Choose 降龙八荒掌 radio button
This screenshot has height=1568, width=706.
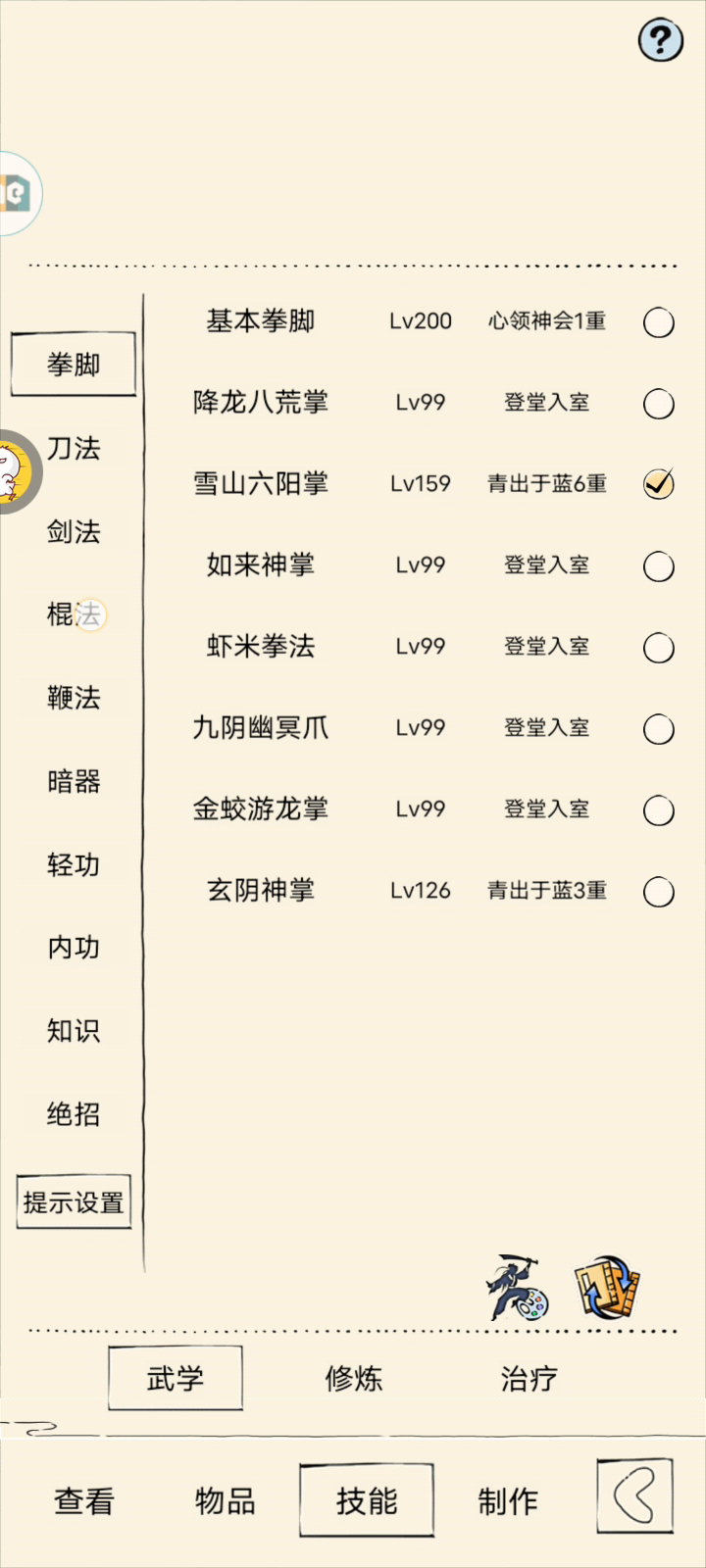pyautogui.click(x=659, y=403)
